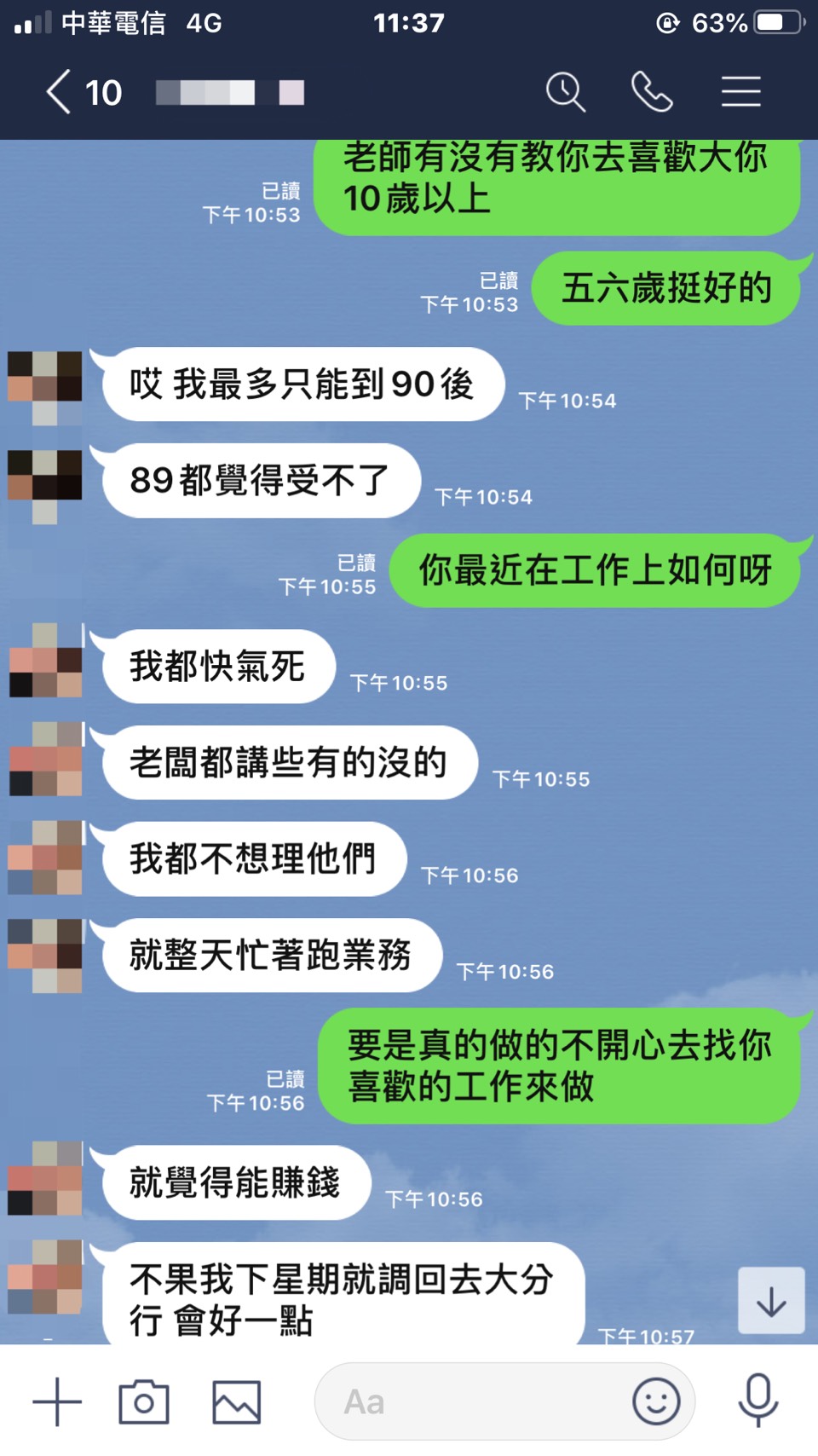Open the photo gallery picker
The image size is (818, 1456).
click(x=236, y=1401)
